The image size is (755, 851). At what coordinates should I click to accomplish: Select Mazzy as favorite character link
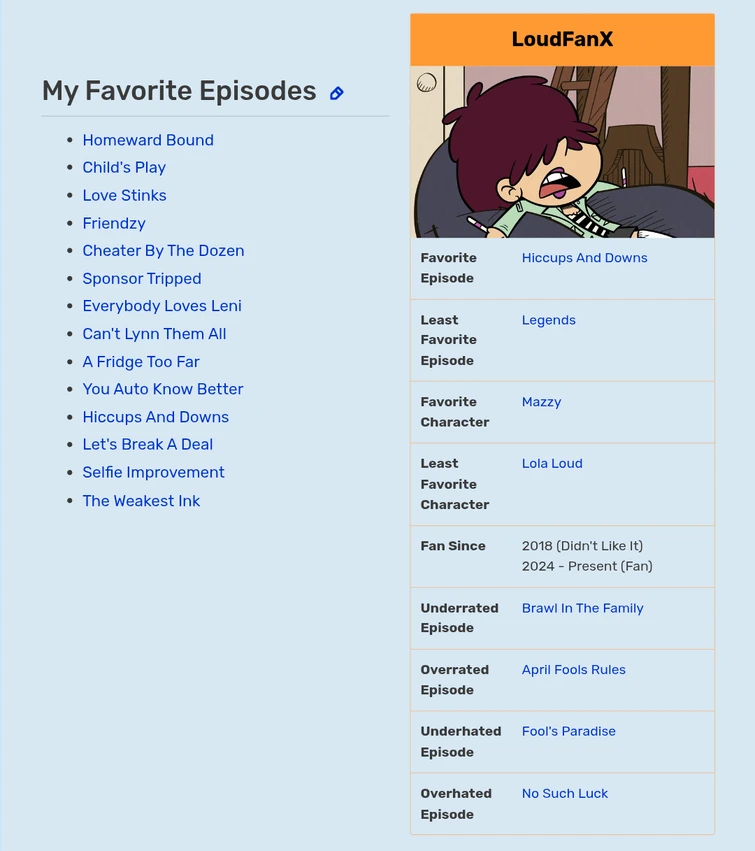click(x=541, y=402)
